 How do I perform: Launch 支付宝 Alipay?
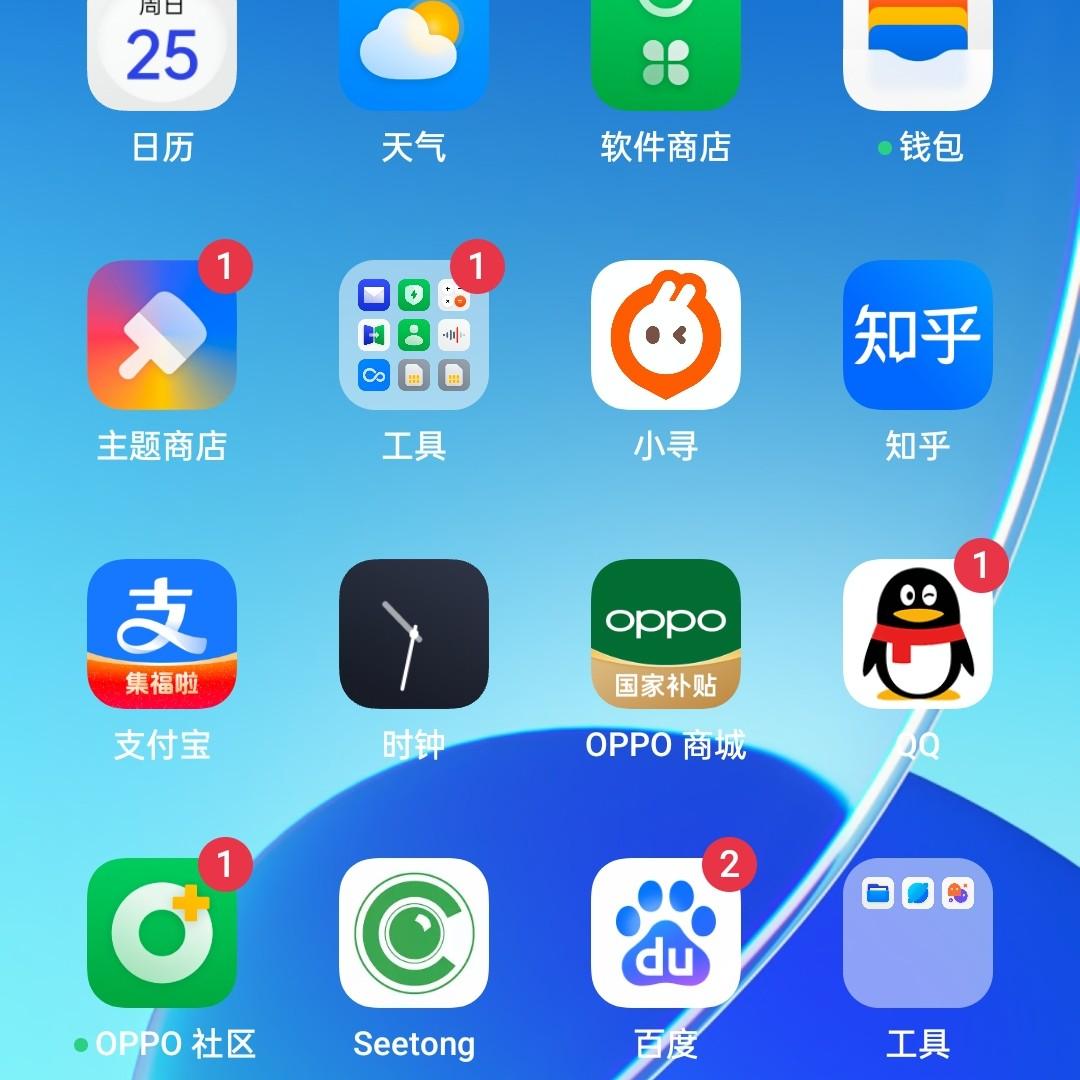(x=162, y=634)
